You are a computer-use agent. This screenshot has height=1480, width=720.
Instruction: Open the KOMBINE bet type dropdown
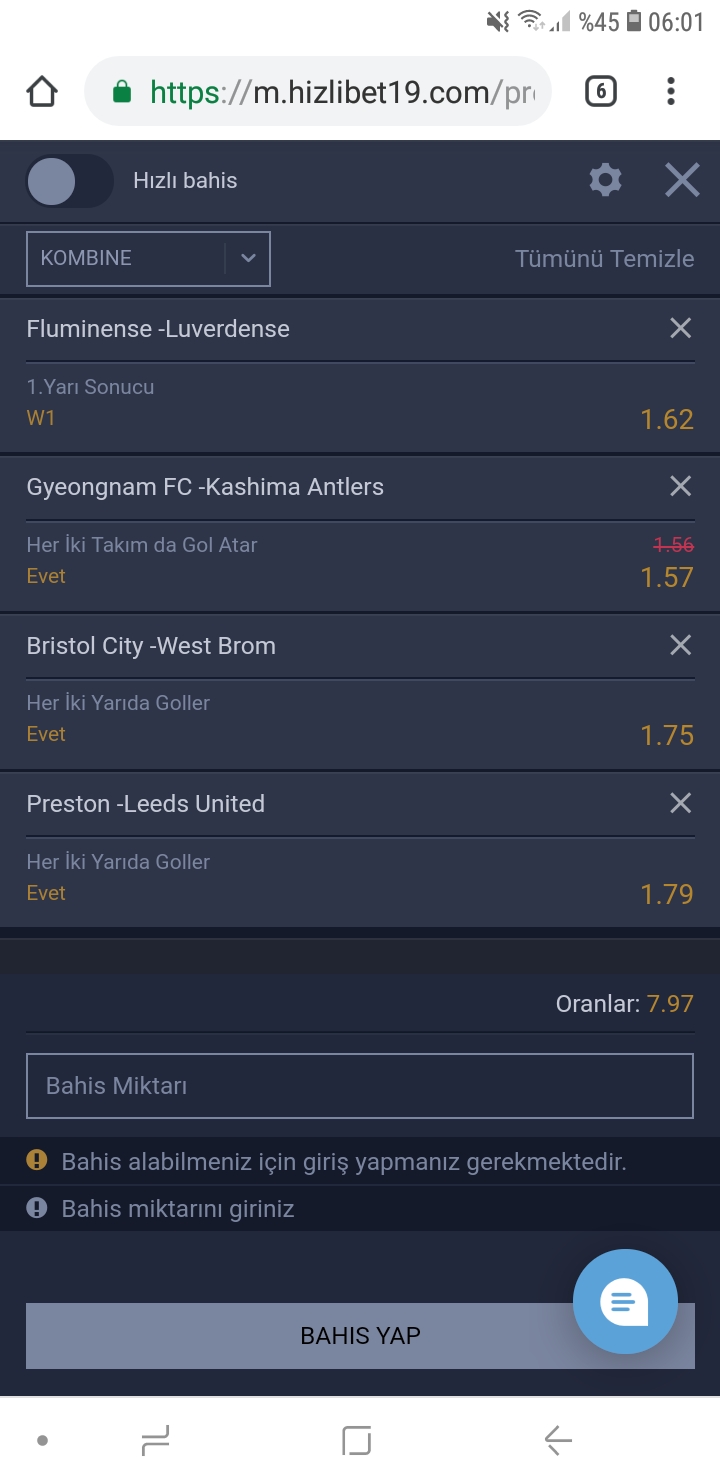point(148,258)
